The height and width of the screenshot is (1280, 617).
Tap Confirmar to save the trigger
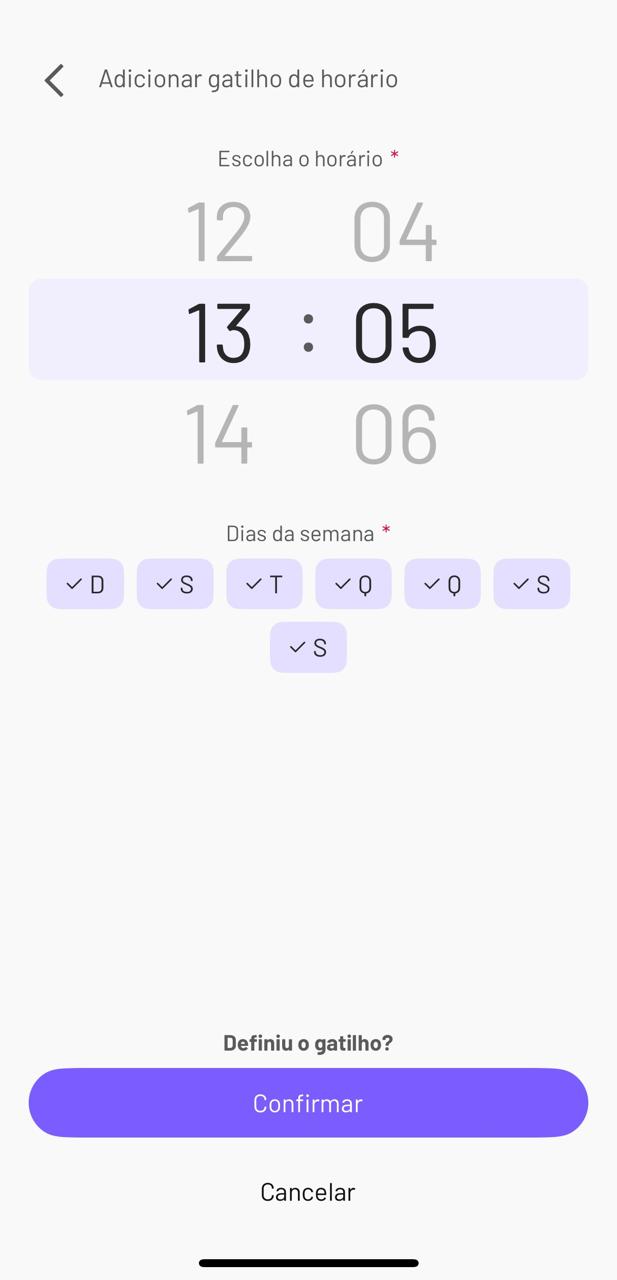[308, 1103]
